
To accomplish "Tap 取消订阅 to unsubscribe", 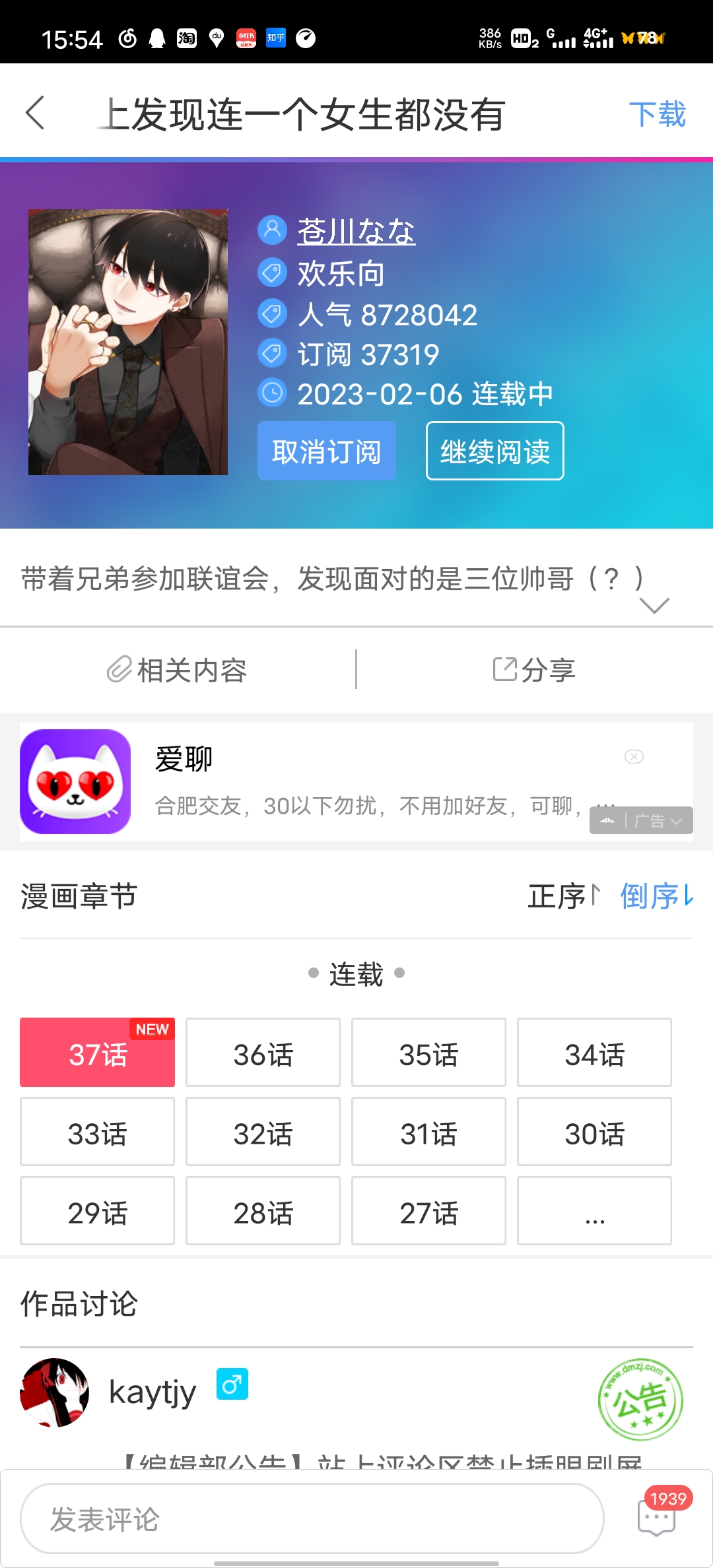I will (x=326, y=451).
